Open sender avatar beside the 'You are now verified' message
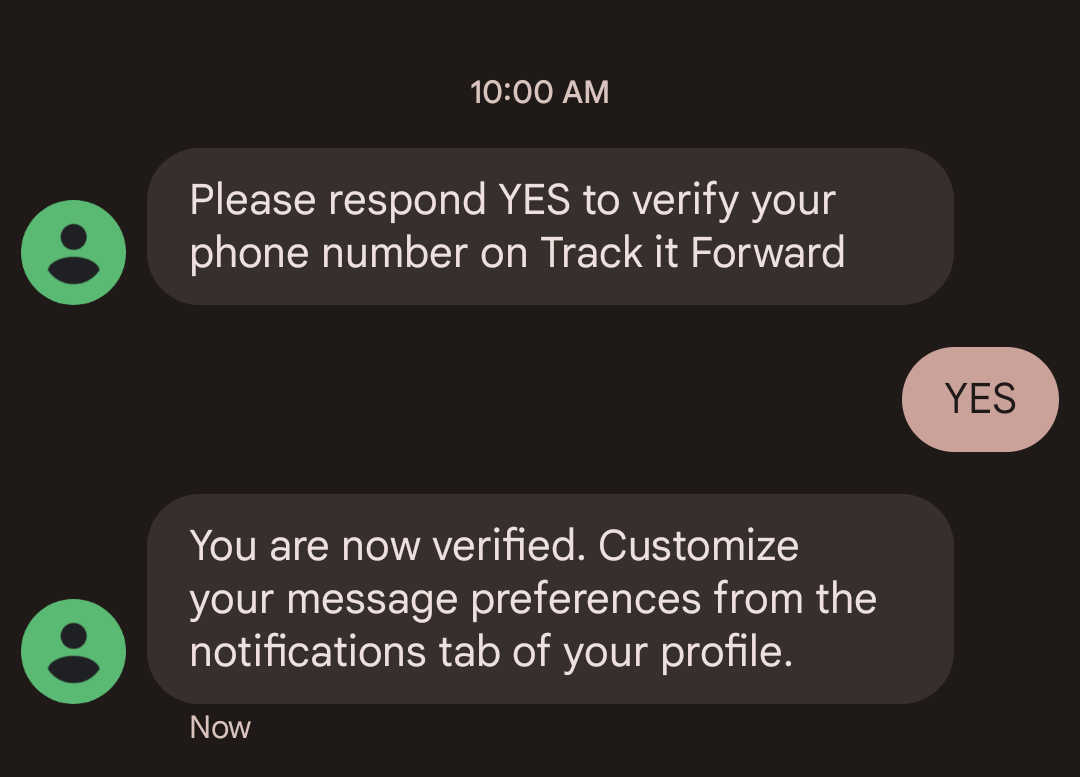This screenshot has width=1080, height=777. click(73, 651)
